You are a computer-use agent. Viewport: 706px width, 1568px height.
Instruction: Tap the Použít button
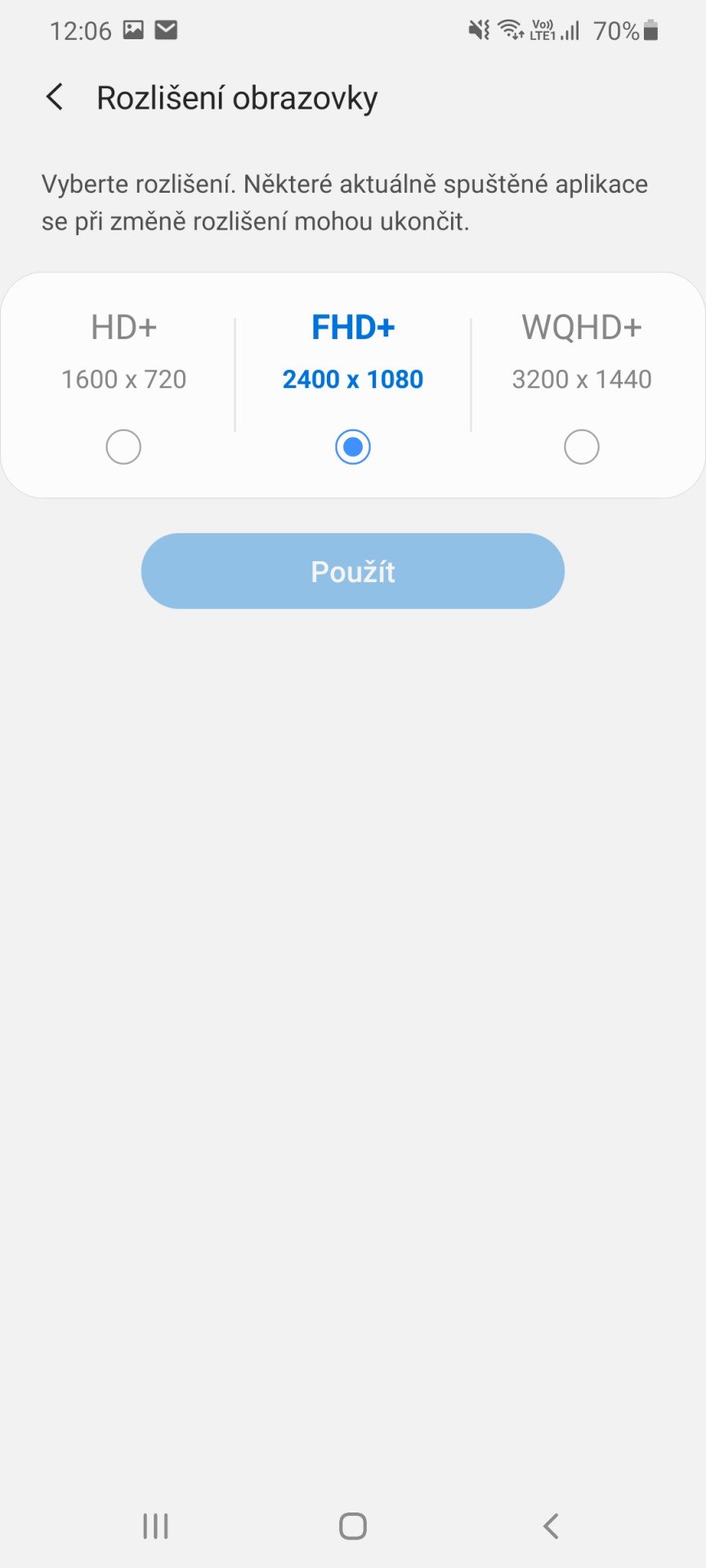pyautogui.click(x=353, y=571)
